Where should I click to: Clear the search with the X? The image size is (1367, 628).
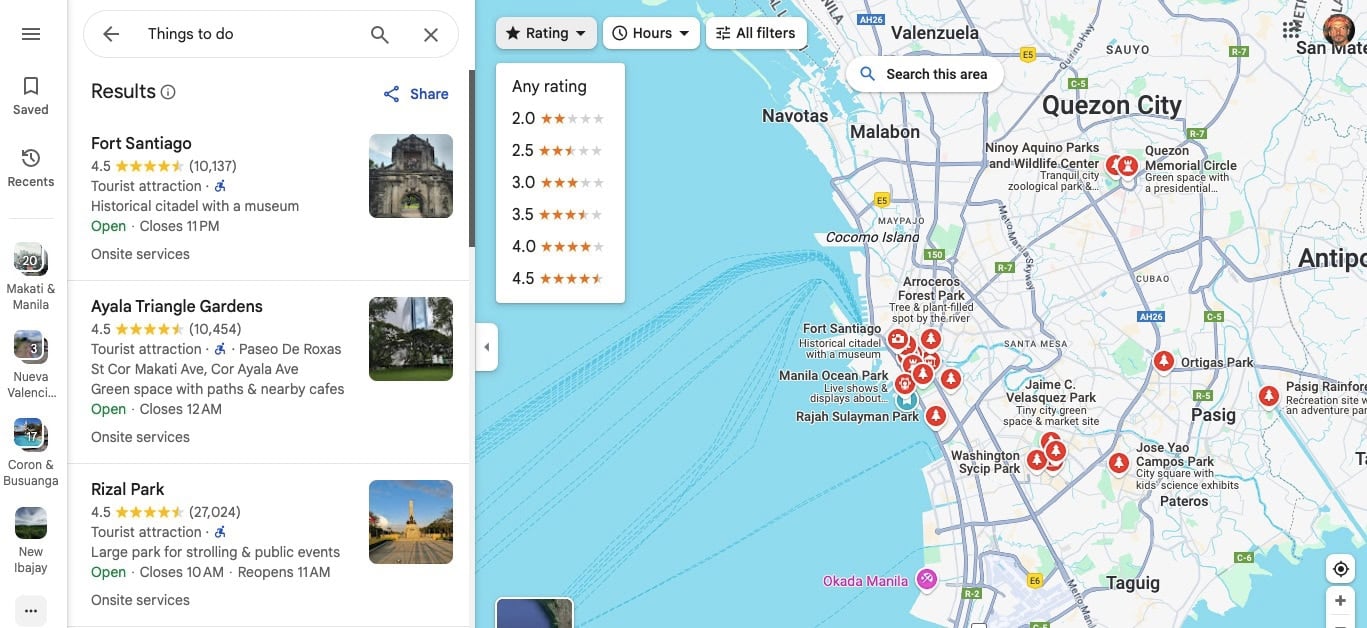[x=431, y=34]
